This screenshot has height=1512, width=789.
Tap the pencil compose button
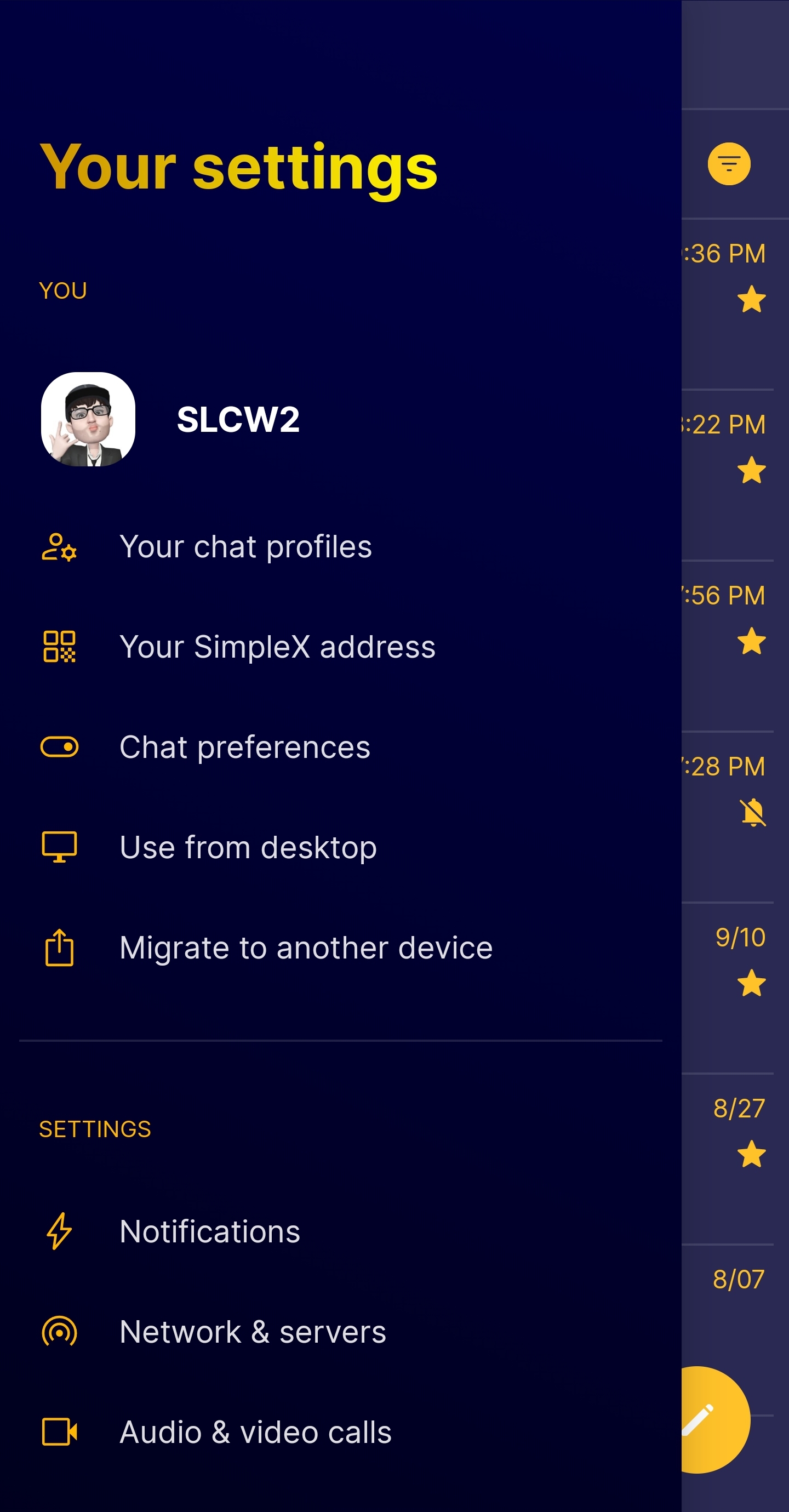[x=705, y=1419]
